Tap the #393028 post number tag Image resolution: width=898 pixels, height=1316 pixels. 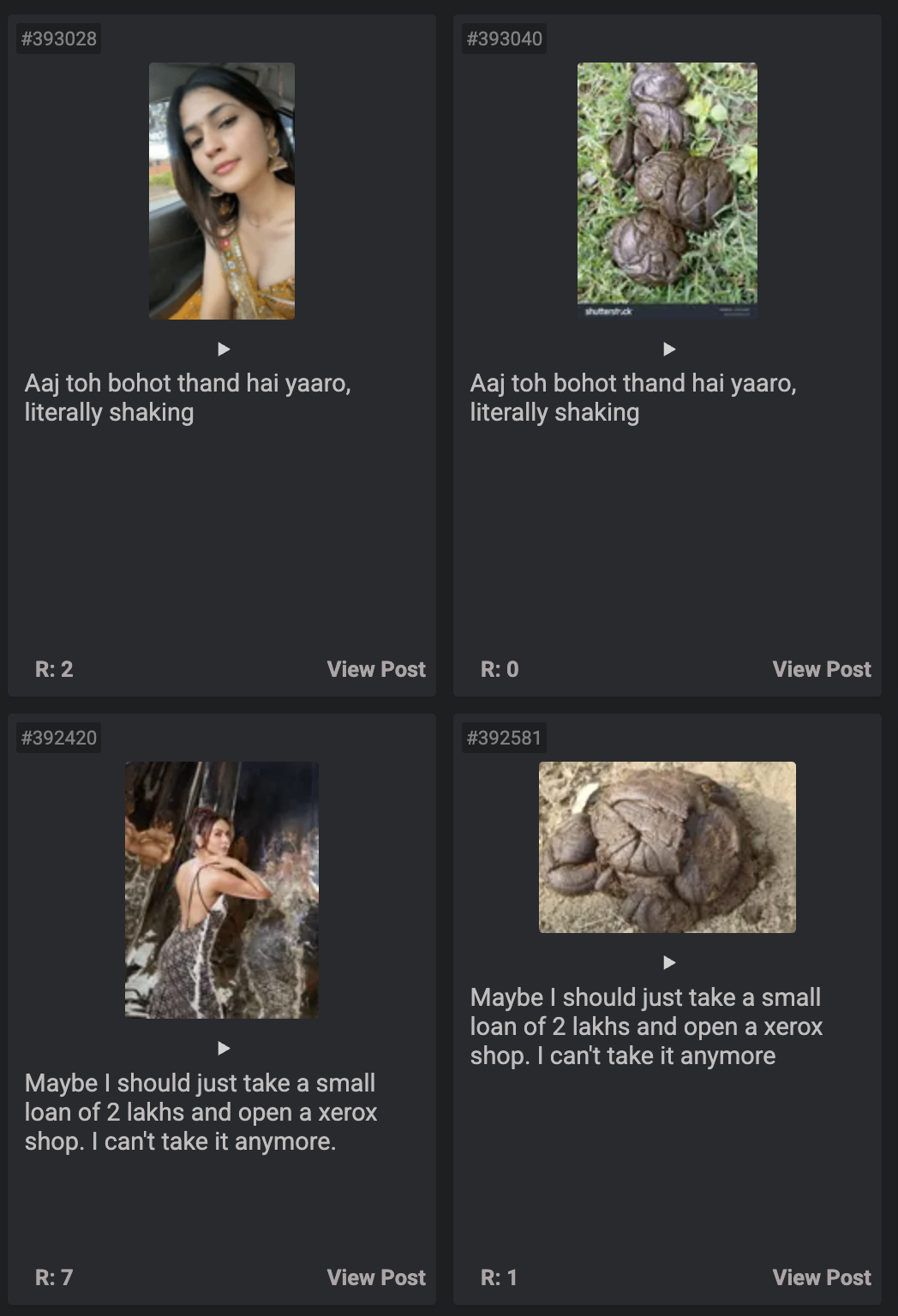[x=59, y=39]
